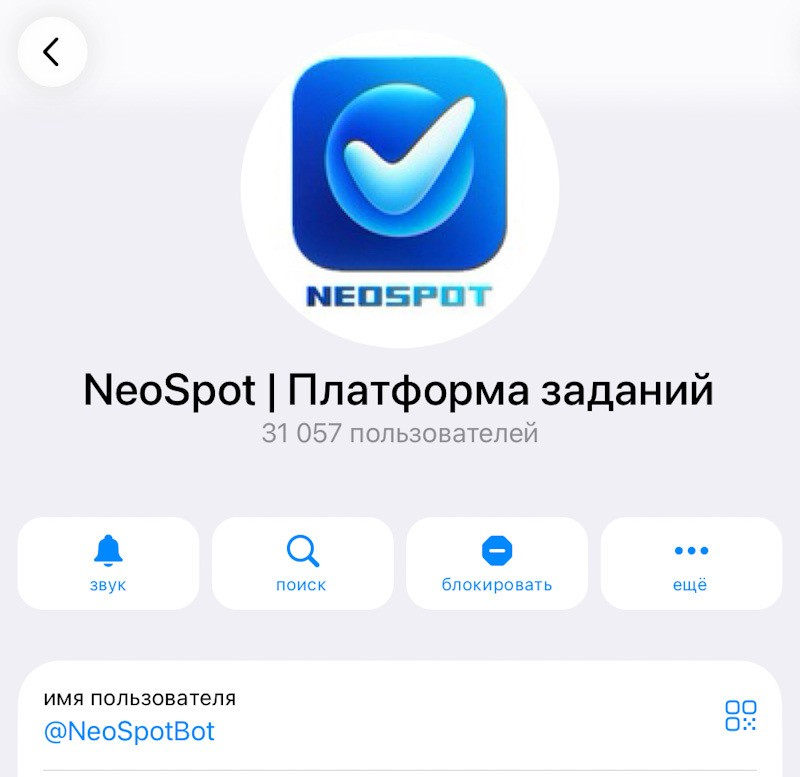Block the bot with блокировать
This screenshot has height=777, width=800.
pos(497,563)
